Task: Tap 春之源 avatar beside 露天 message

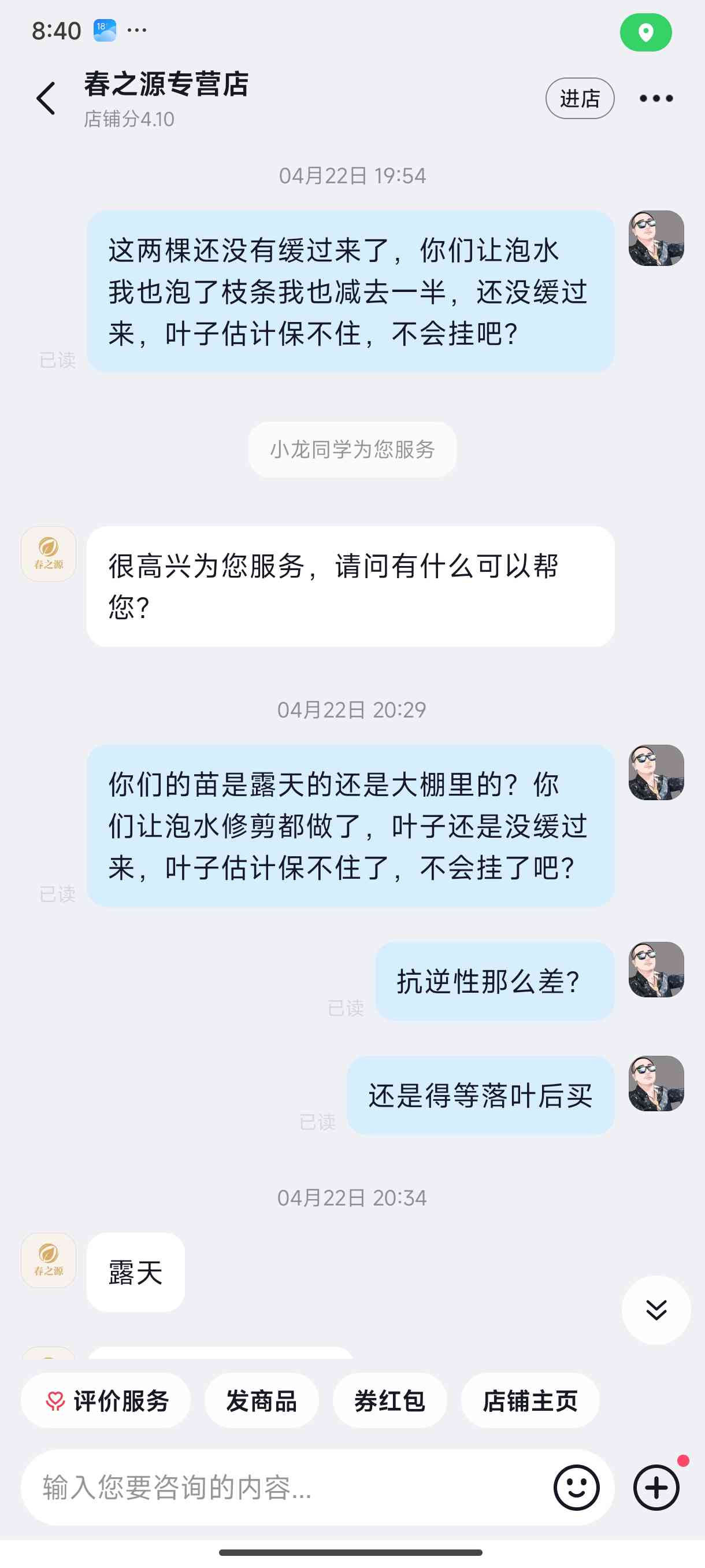Action: pos(49,1259)
